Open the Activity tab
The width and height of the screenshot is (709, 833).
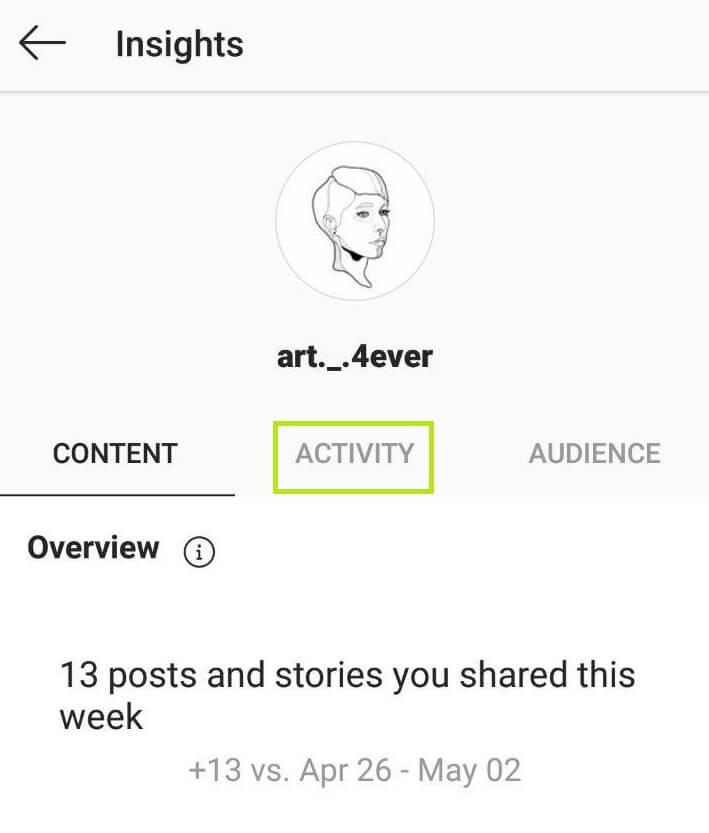[354, 455]
